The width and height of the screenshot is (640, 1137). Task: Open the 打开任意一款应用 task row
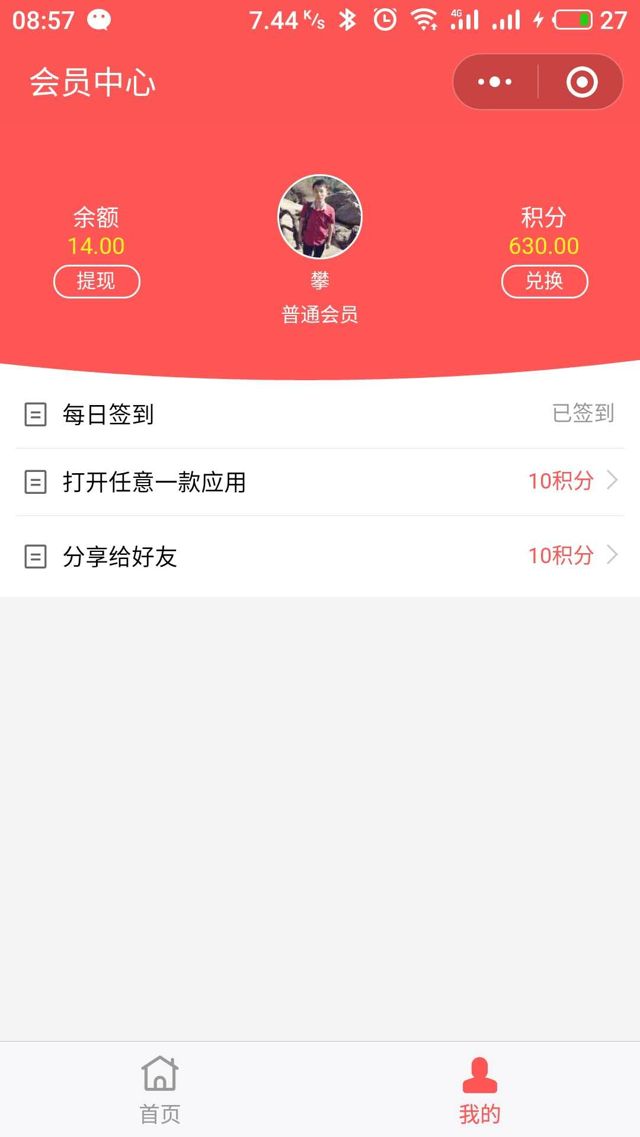320,482
